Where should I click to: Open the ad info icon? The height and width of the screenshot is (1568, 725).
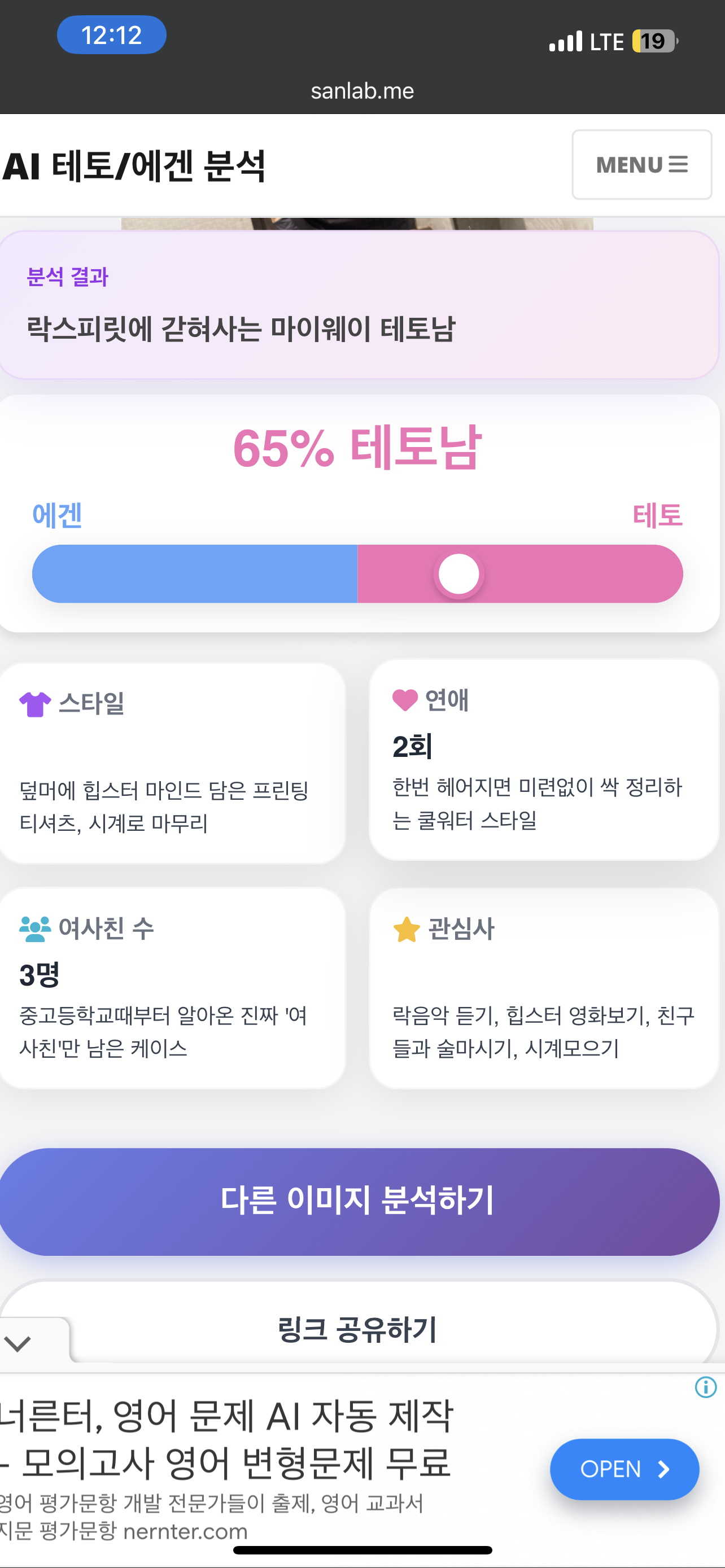(x=706, y=1387)
